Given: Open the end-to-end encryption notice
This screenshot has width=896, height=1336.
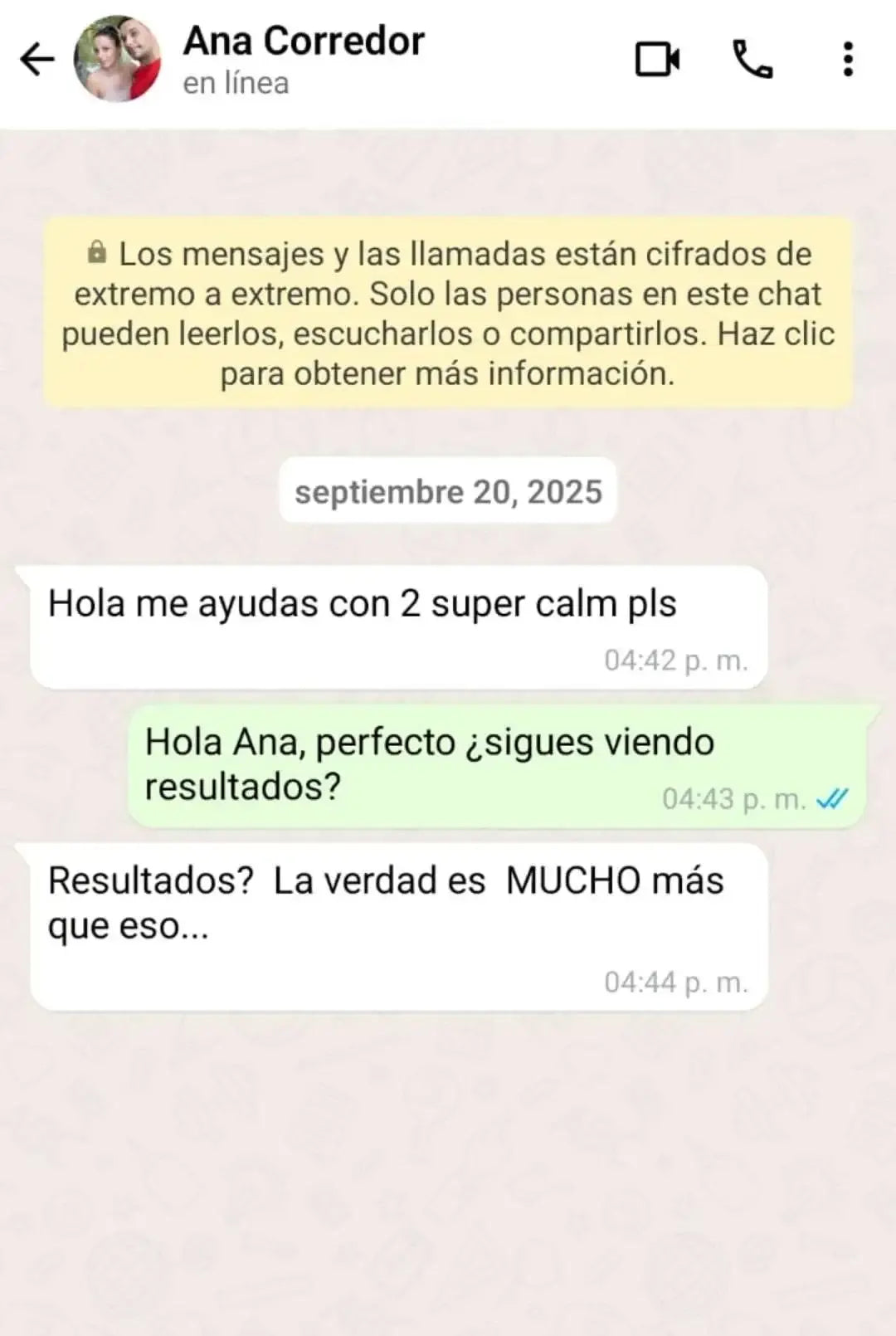Looking at the screenshot, I should point(448,313).
